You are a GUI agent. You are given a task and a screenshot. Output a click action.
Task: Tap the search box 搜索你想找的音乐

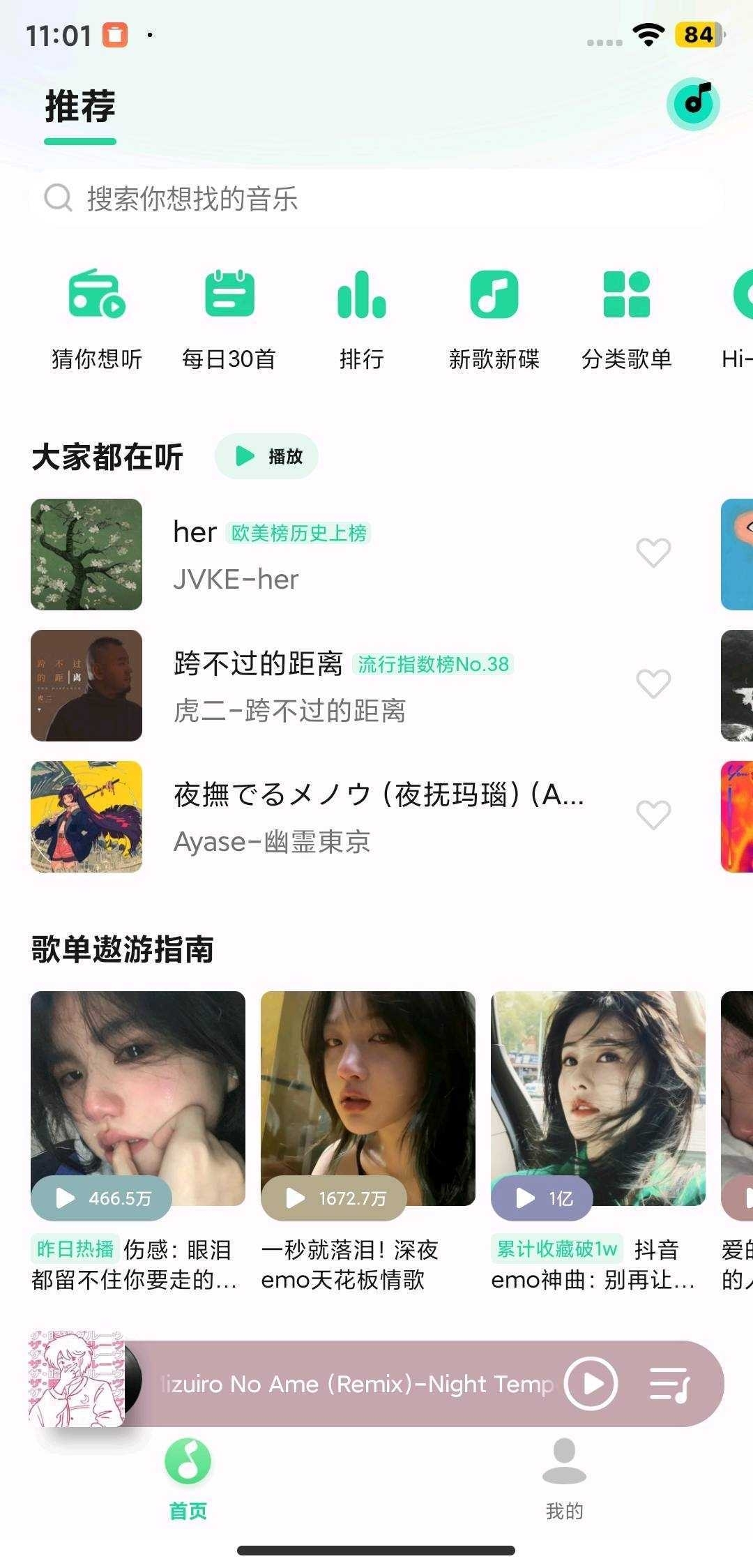376,198
